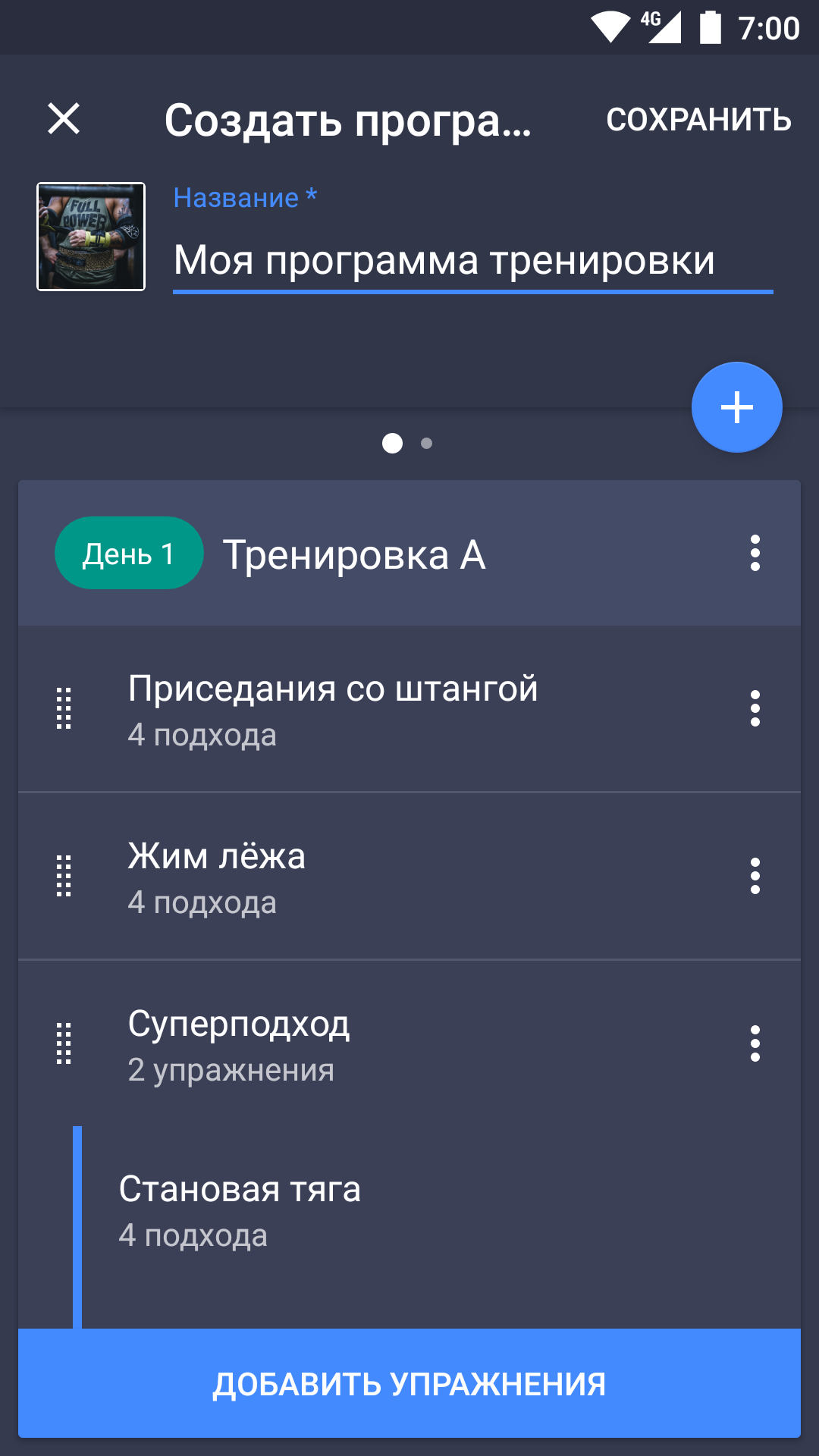
Task: Open options for Приседания со штангой
Action: 755,708
